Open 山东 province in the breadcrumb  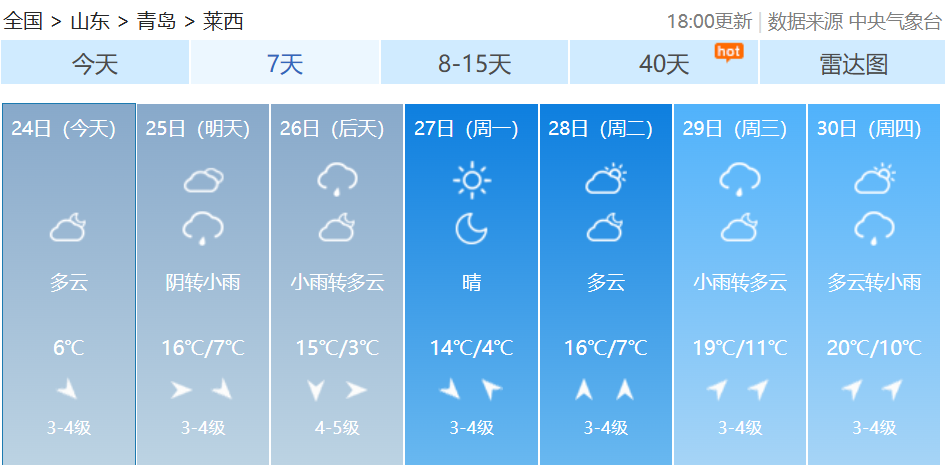coord(90,21)
